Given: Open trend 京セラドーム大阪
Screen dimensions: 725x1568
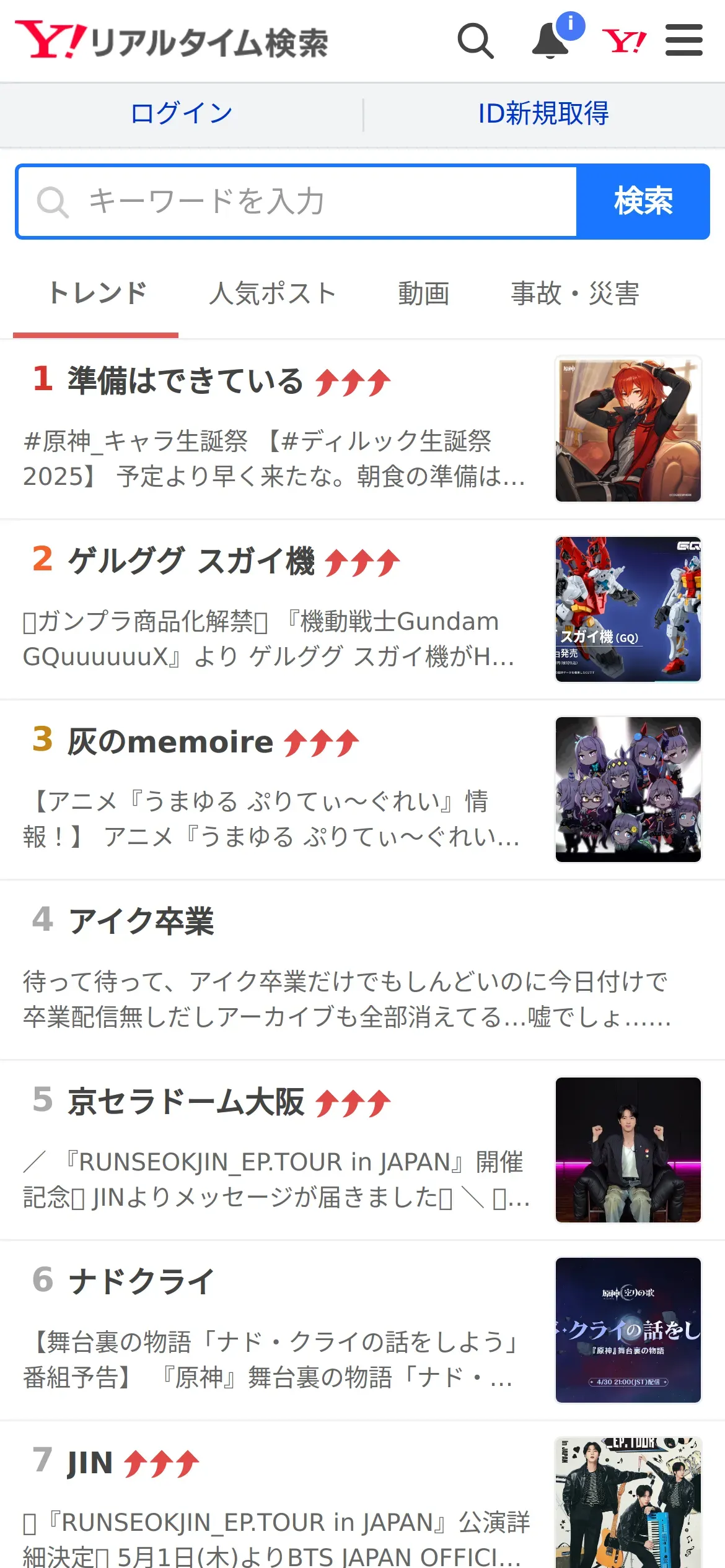Looking at the screenshot, I should (x=186, y=1102).
